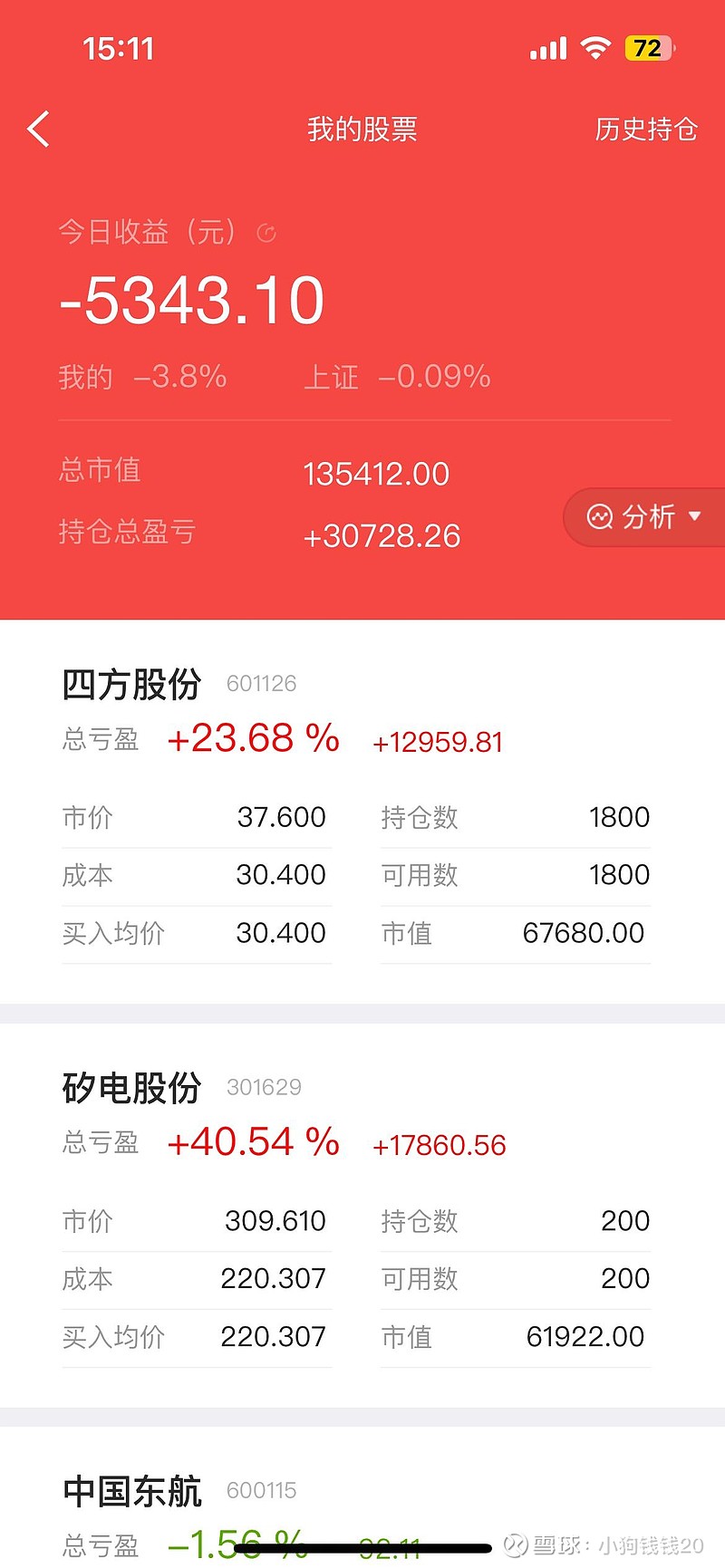The image size is (725, 1568).
Task: Refresh today's earnings with the refresh icon
Action: (x=266, y=234)
